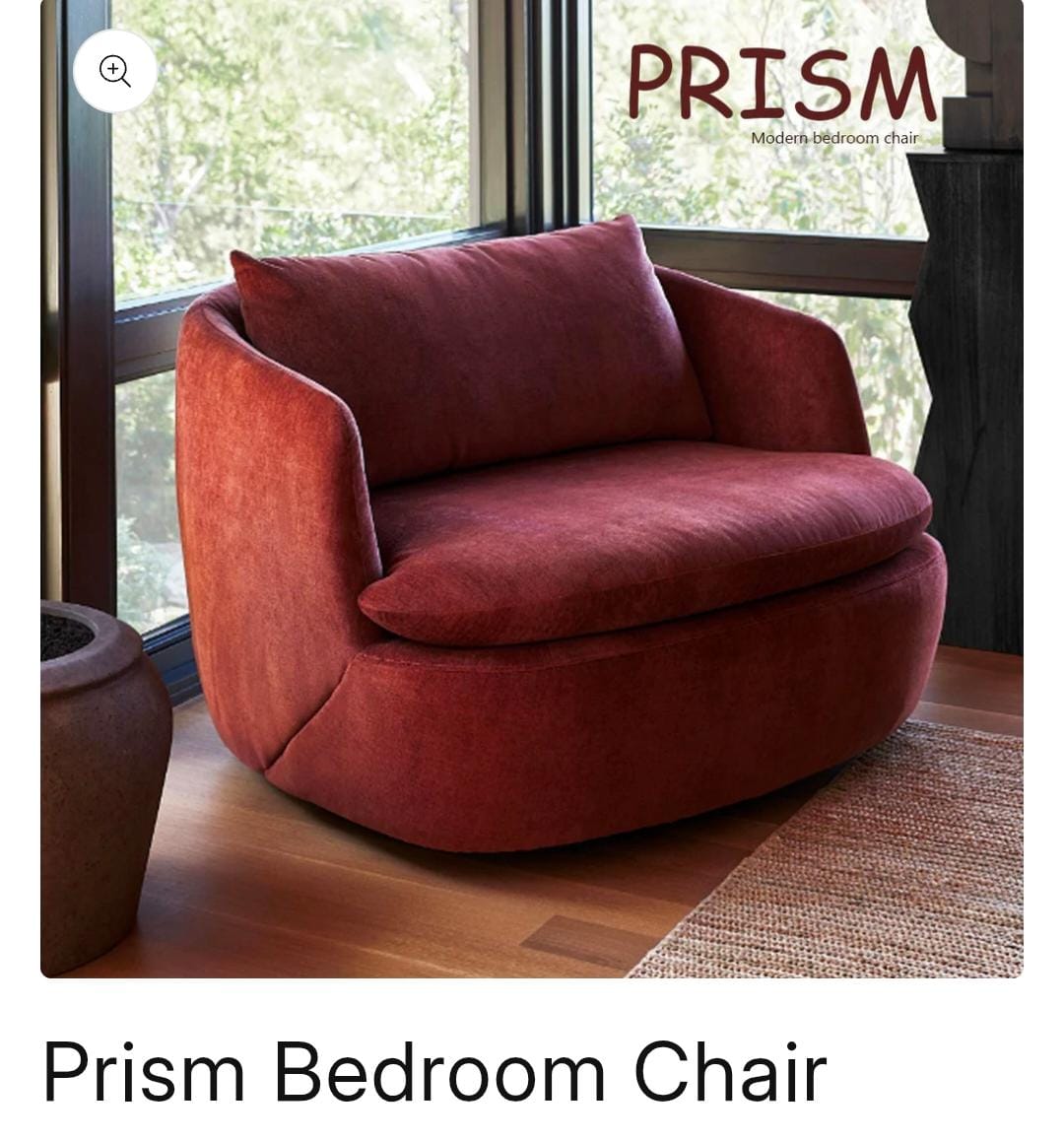Tap the zoom magnifier icon on image
This screenshot has height=1140, width=1064.
pyautogui.click(x=114, y=71)
